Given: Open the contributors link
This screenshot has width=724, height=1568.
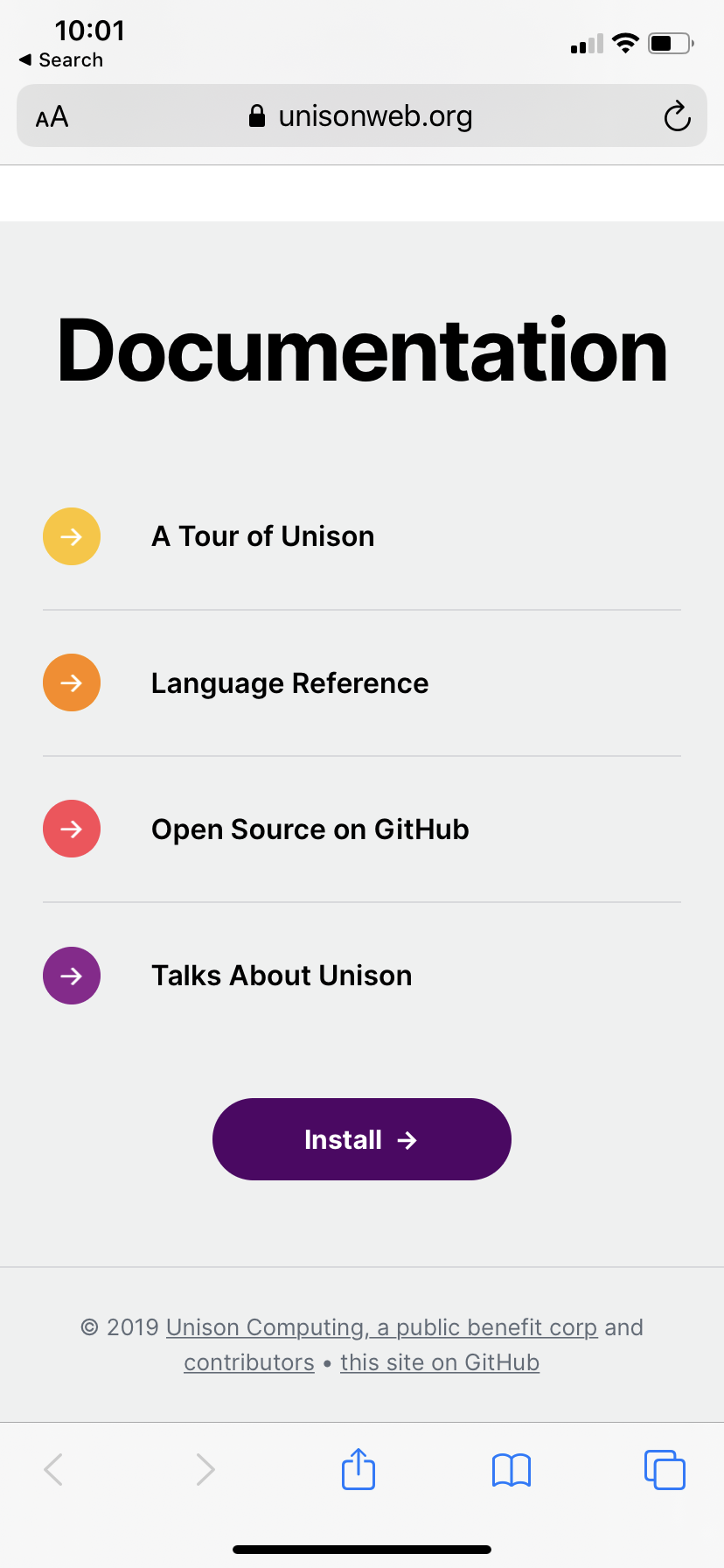Looking at the screenshot, I should pos(249,1362).
